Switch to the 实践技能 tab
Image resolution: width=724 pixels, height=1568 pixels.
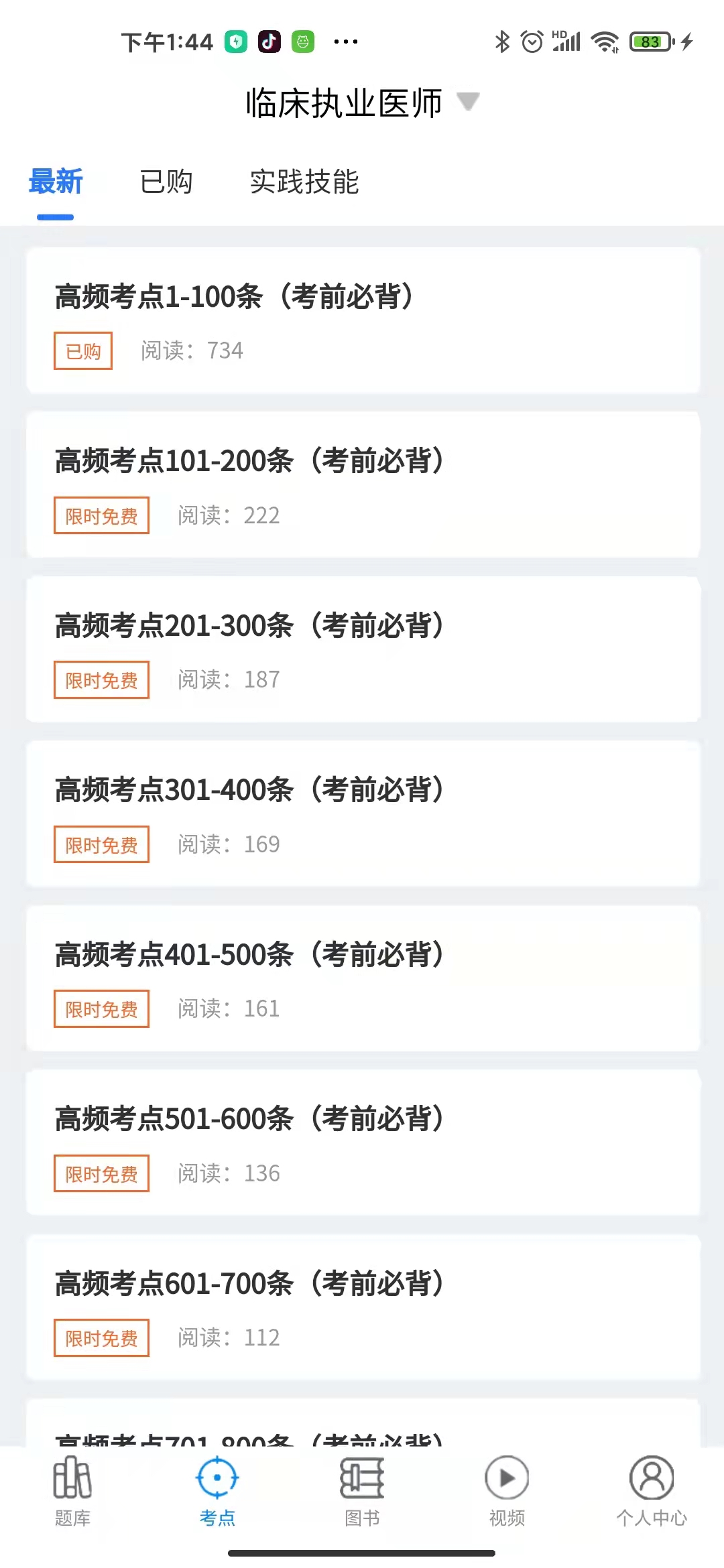point(304,182)
